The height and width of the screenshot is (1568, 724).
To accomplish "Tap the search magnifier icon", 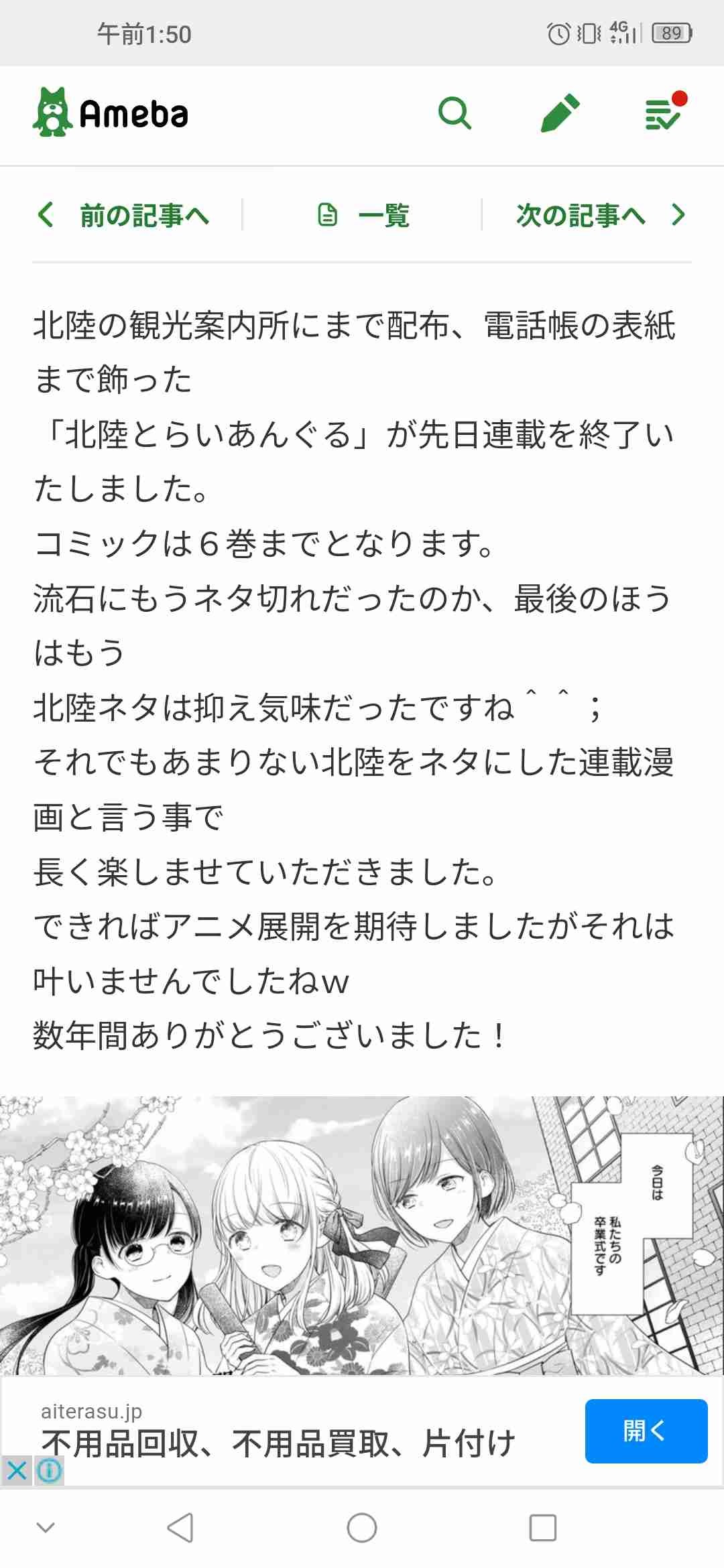I will [455, 113].
